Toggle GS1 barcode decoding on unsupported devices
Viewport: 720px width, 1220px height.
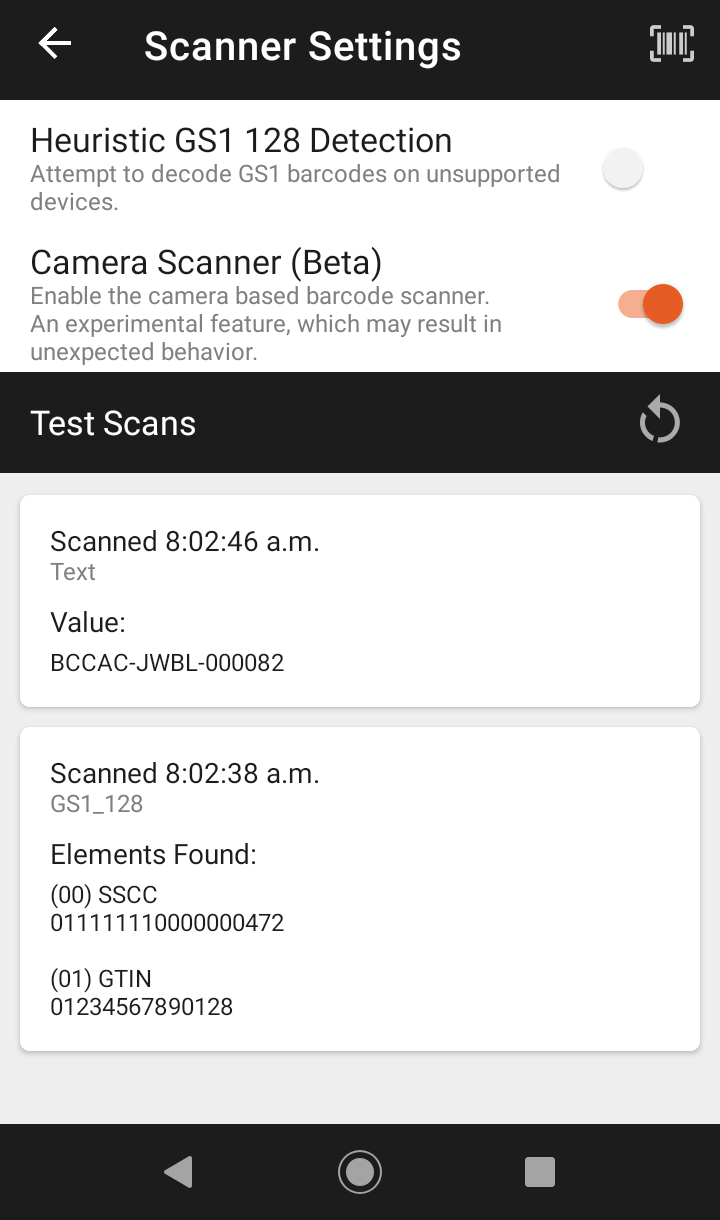point(622,168)
